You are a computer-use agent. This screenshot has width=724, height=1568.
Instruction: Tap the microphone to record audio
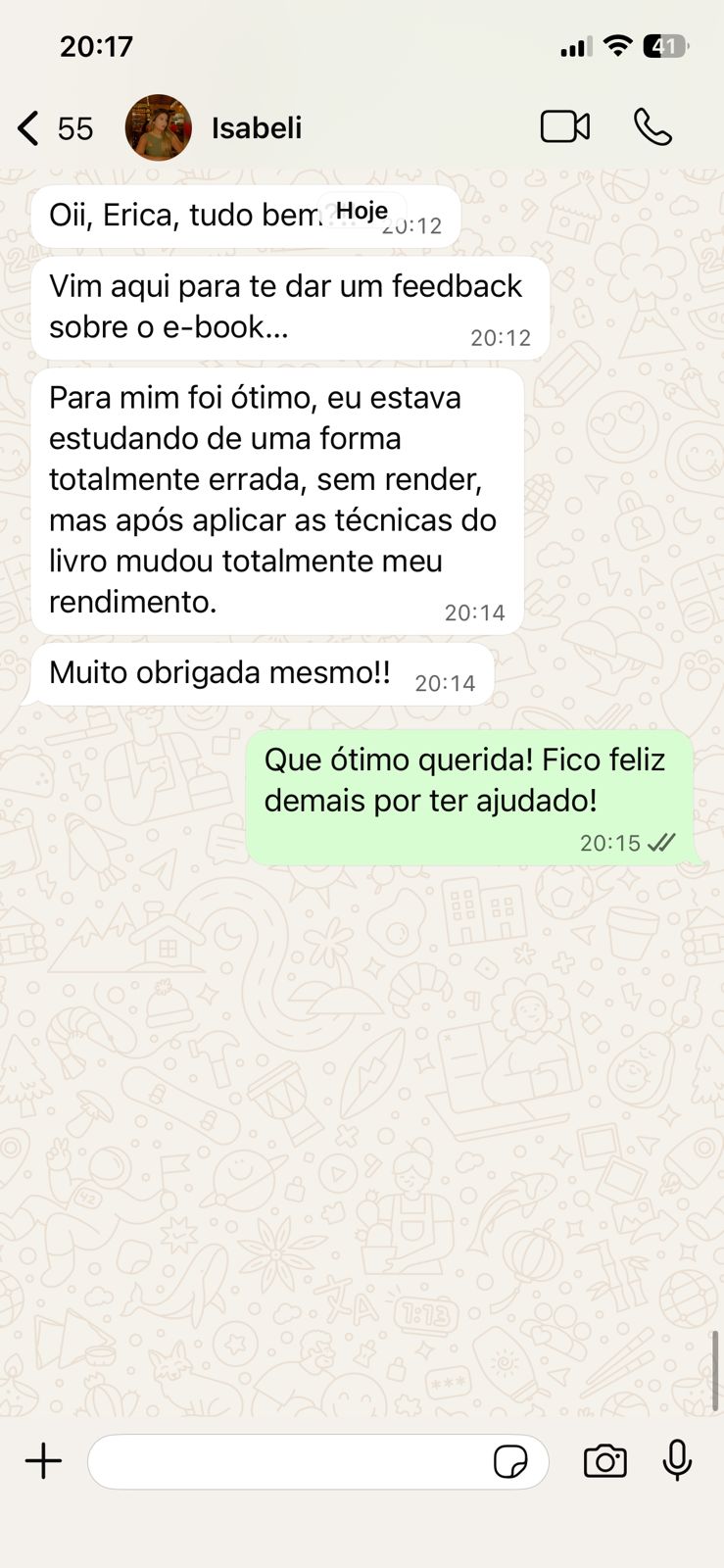click(677, 1461)
